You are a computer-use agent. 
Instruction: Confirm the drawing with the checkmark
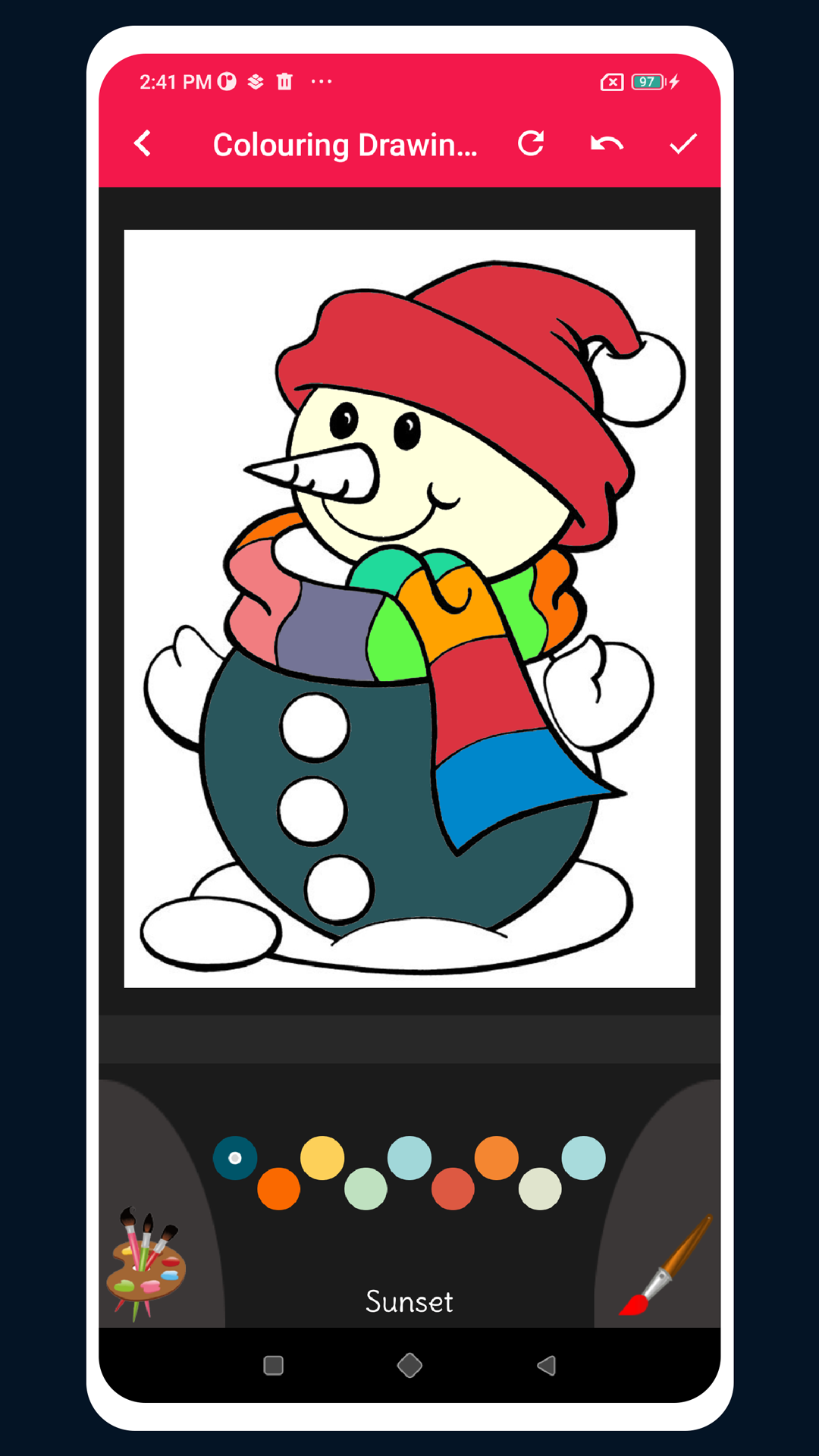coord(682,143)
